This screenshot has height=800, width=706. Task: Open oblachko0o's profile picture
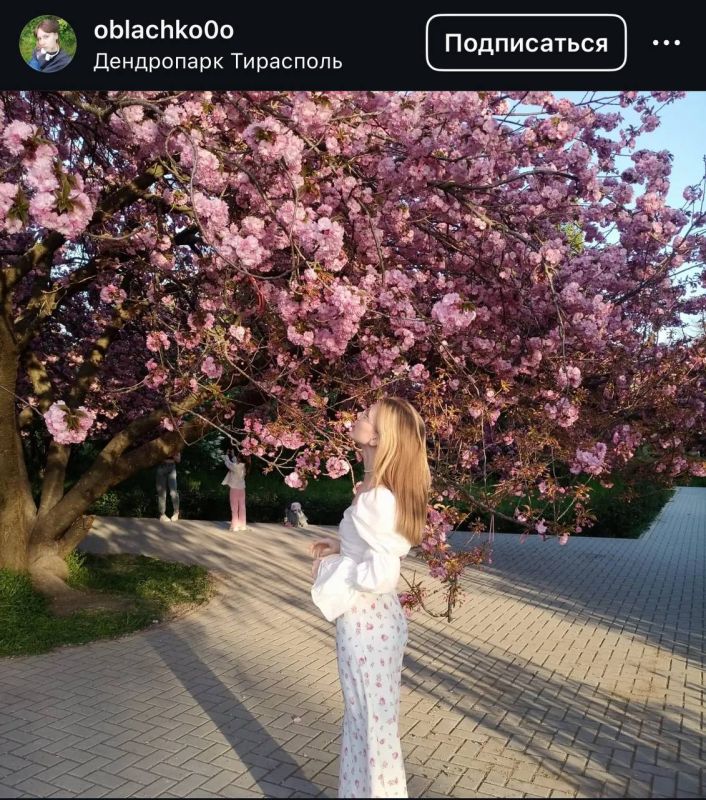47,43
